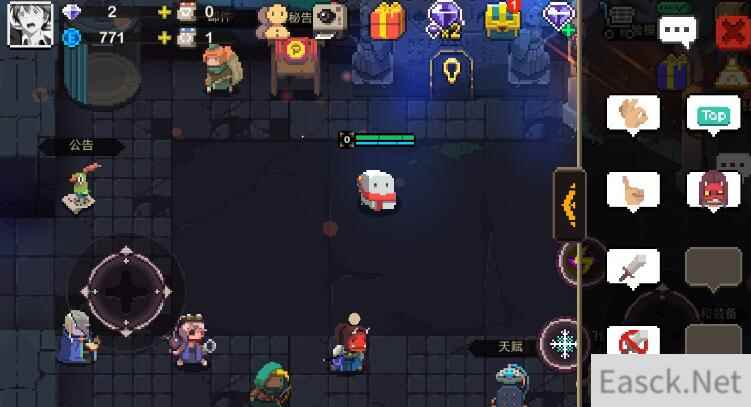
Task: Close the emote panel with red X
Action: (x=735, y=31)
